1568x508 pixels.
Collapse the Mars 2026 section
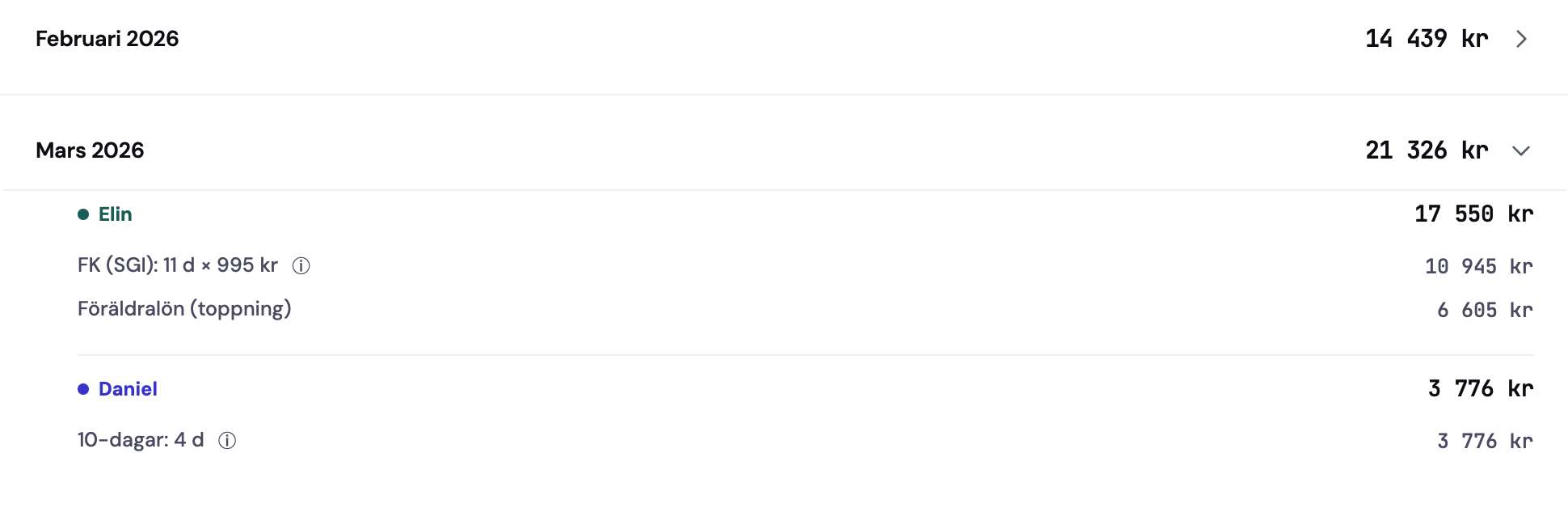(1520, 151)
